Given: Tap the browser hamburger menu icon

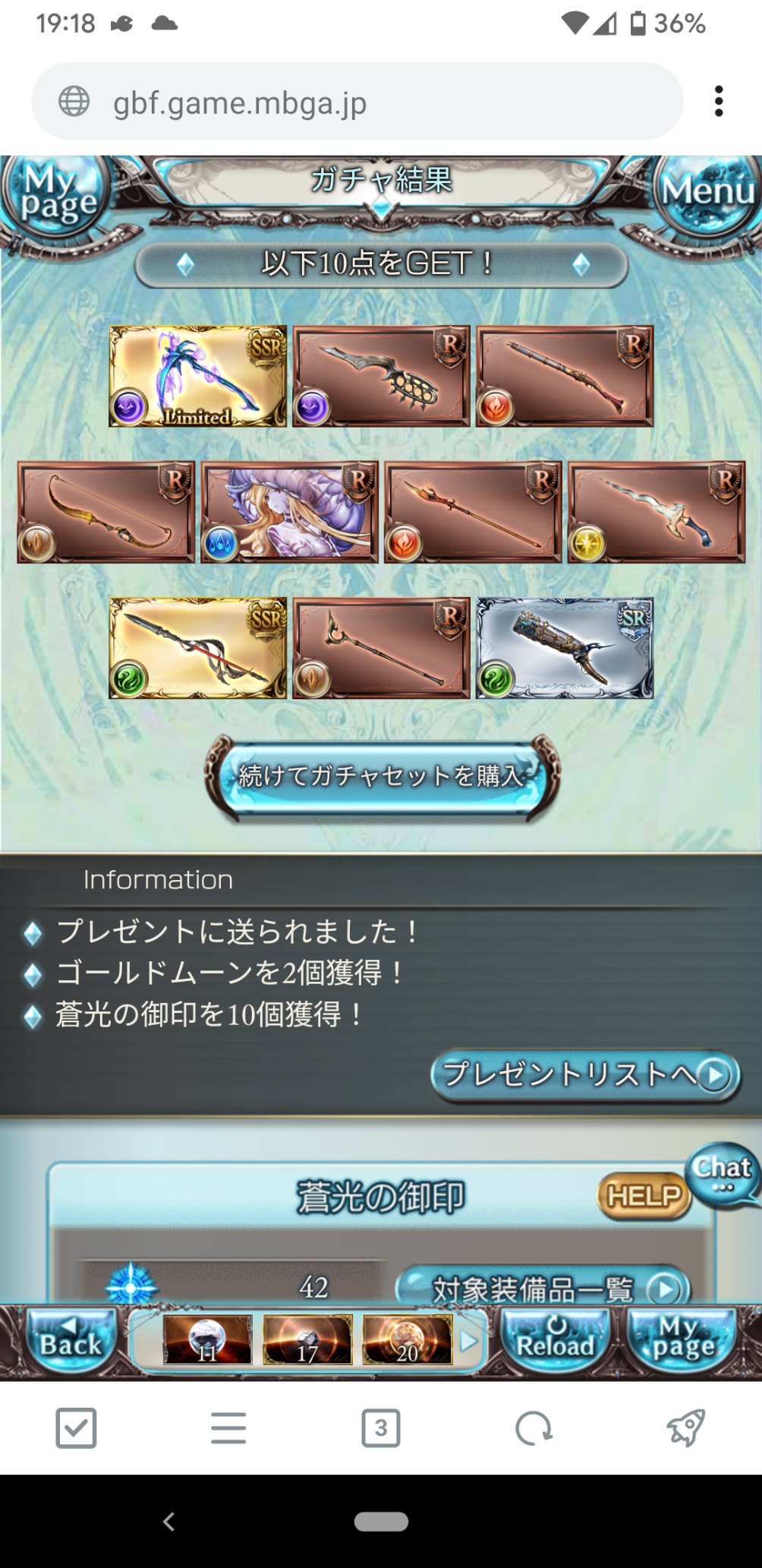Looking at the screenshot, I should (x=228, y=1428).
